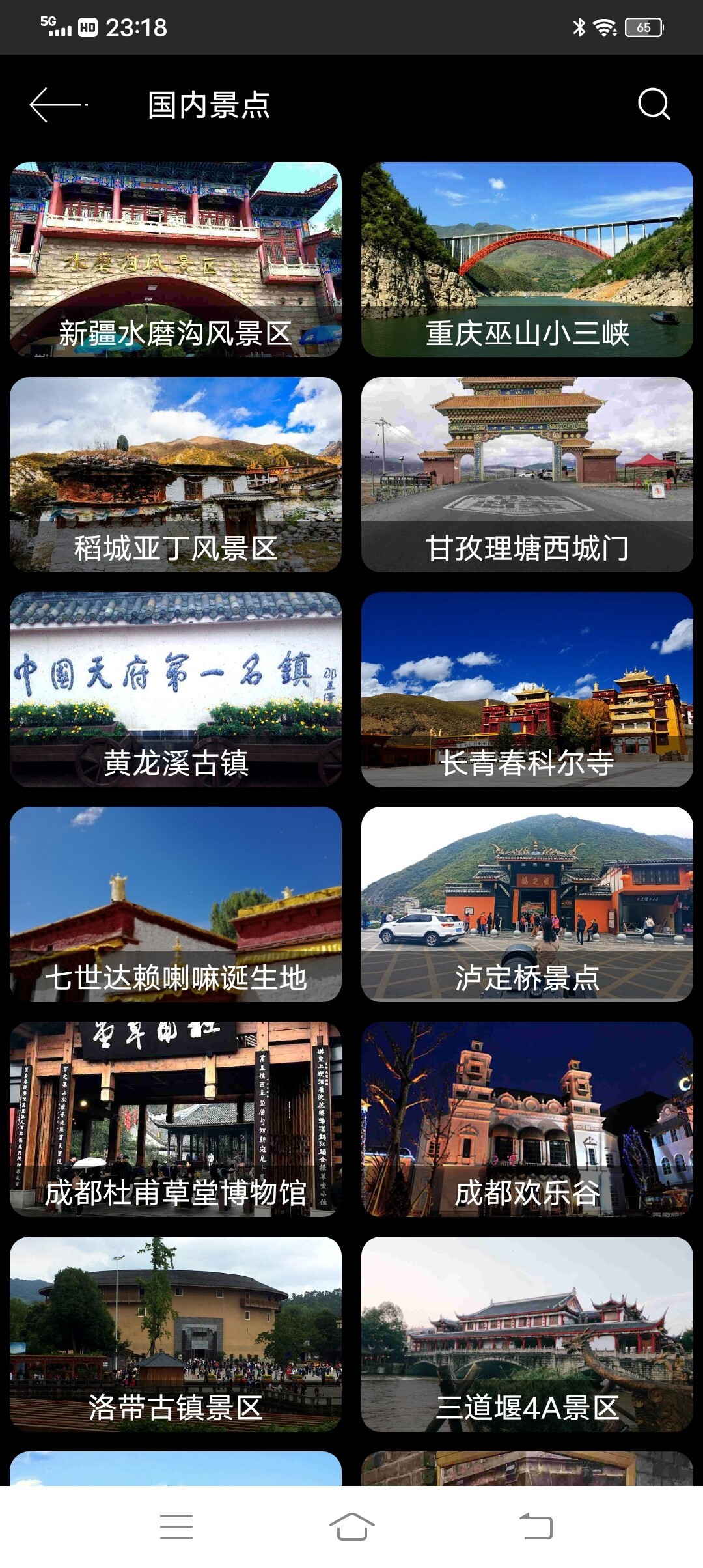Open the search magnifier icon
The width and height of the screenshot is (703, 1568).
point(655,104)
